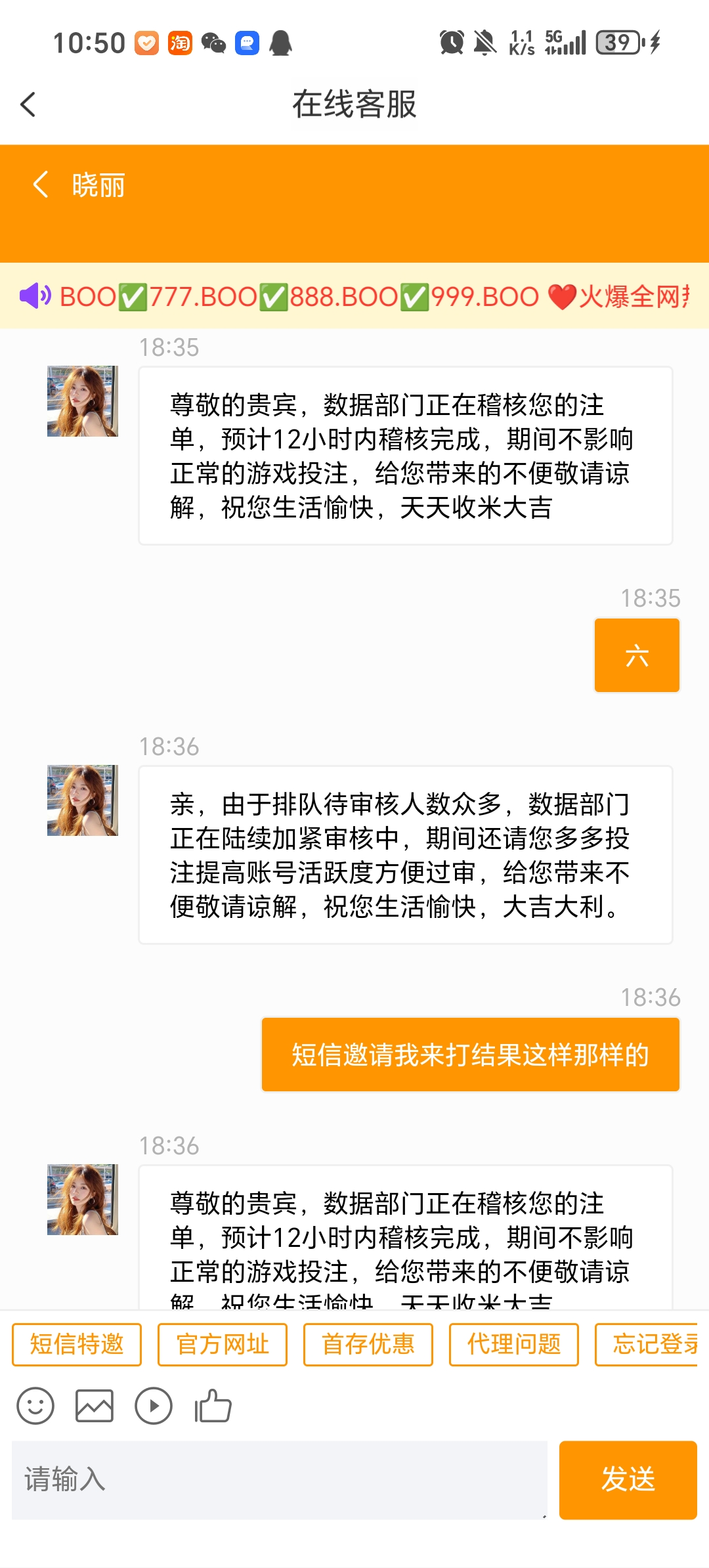The width and height of the screenshot is (709, 1568).
Task: Tap the video/play attachment icon
Action: tap(152, 1405)
